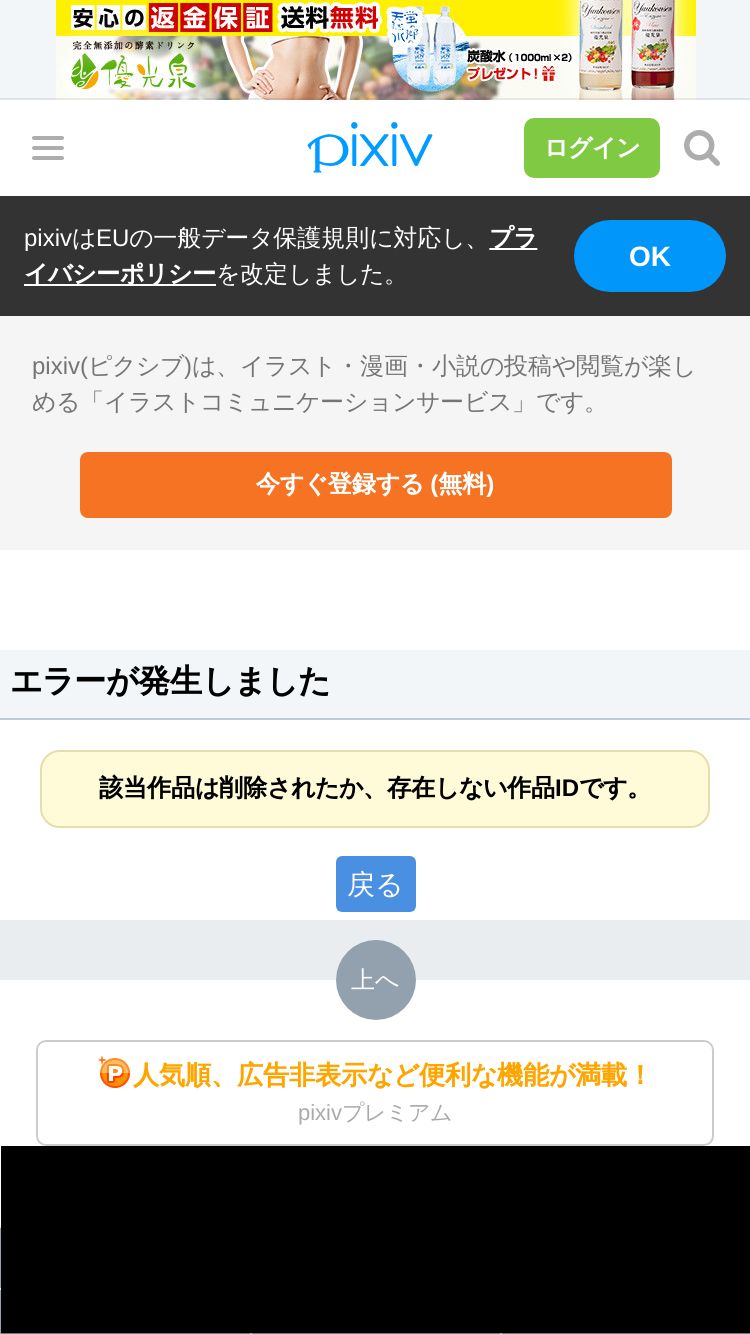Open the search magnifier icon

(702, 148)
